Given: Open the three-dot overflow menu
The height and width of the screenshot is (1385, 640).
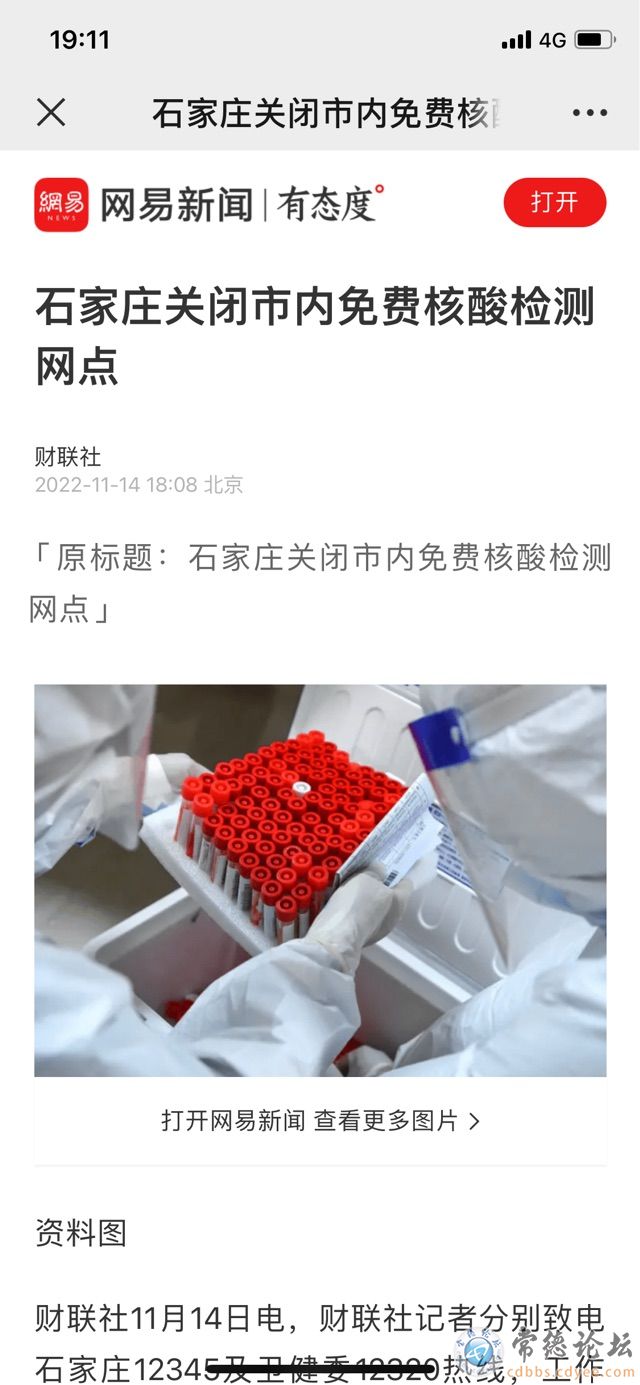Looking at the screenshot, I should (x=590, y=113).
